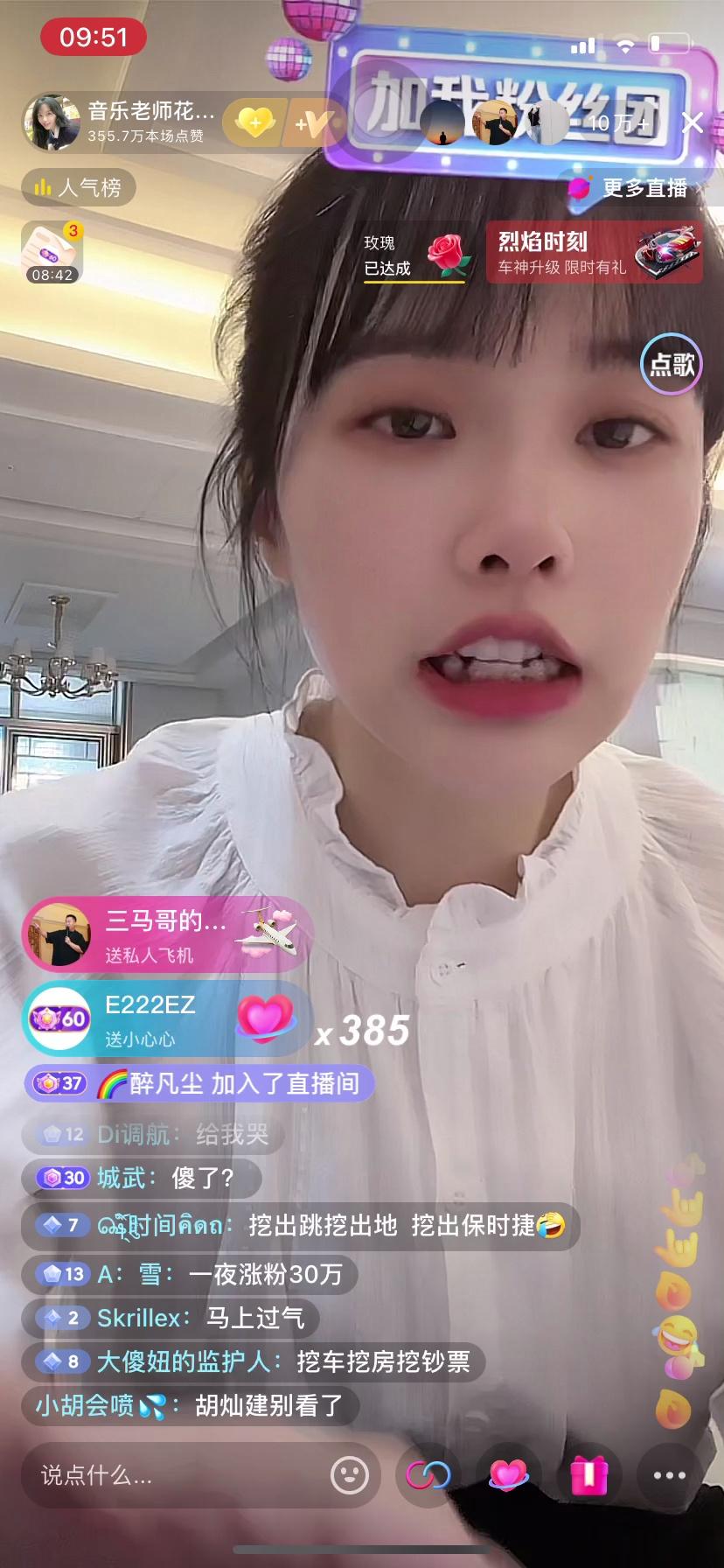Open the three-dot more options menu
The width and height of the screenshot is (724, 1568).
click(x=670, y=1475)
